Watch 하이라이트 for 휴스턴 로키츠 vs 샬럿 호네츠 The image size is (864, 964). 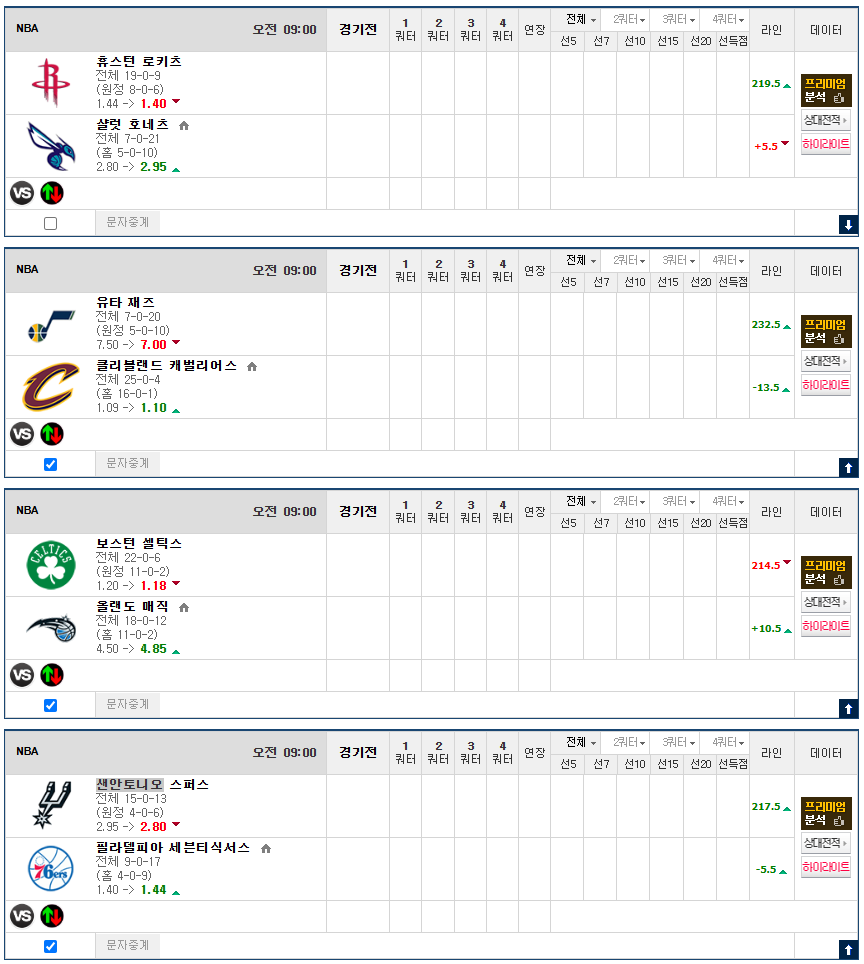point(825,144)
